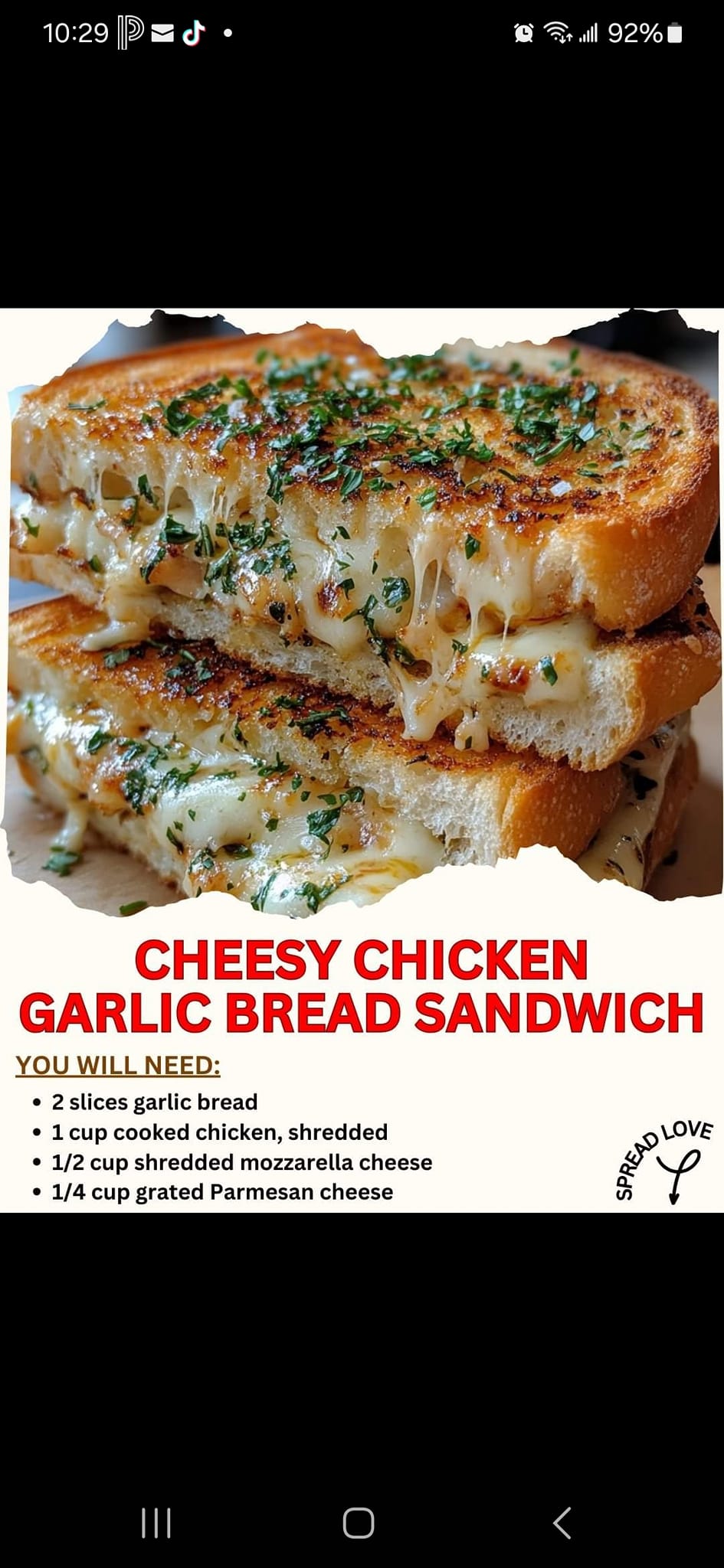This screenshot has width=724, height=1568.
Task: Tap the 10:29 clock display
Action: pos(77,32)
